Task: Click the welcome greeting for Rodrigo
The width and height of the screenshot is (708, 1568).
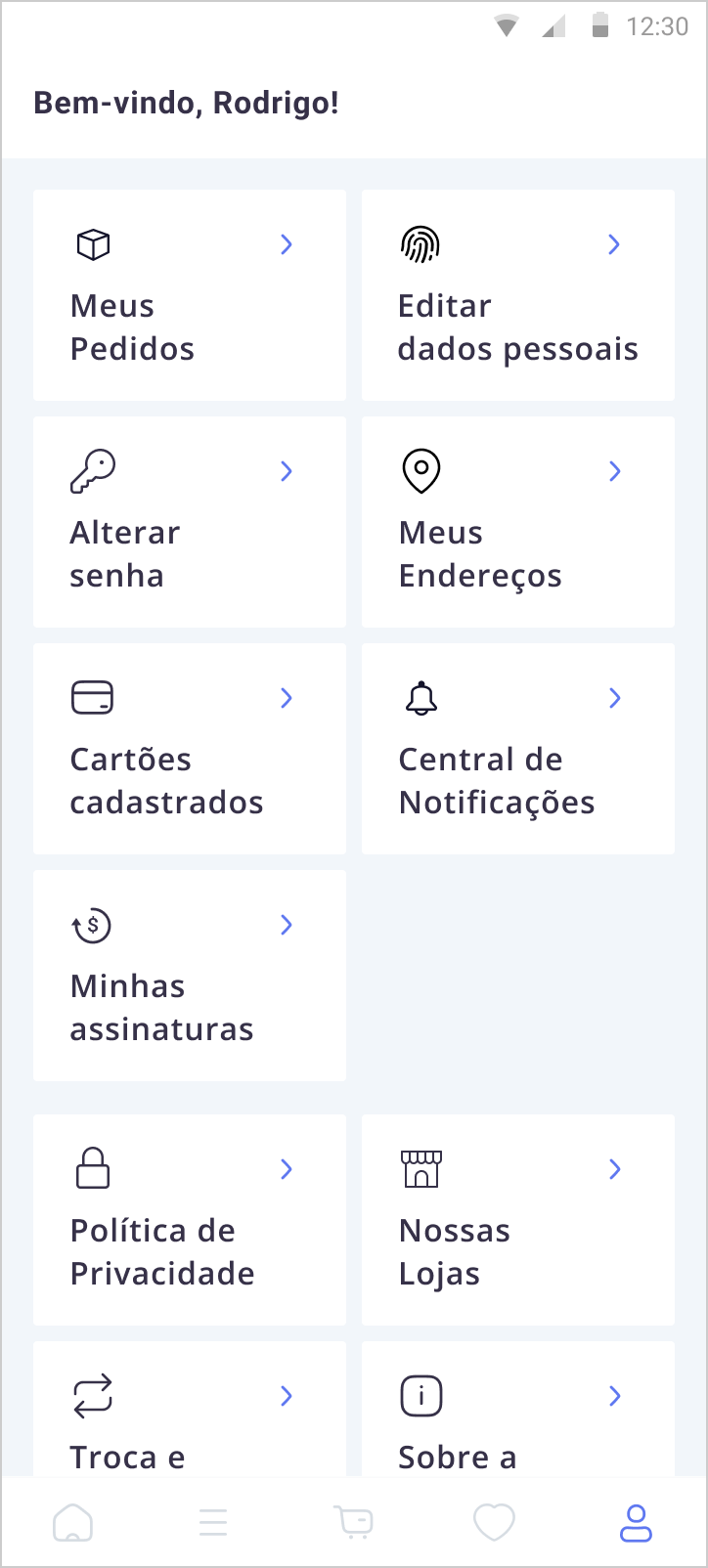Action: click(x=186, y=103)
